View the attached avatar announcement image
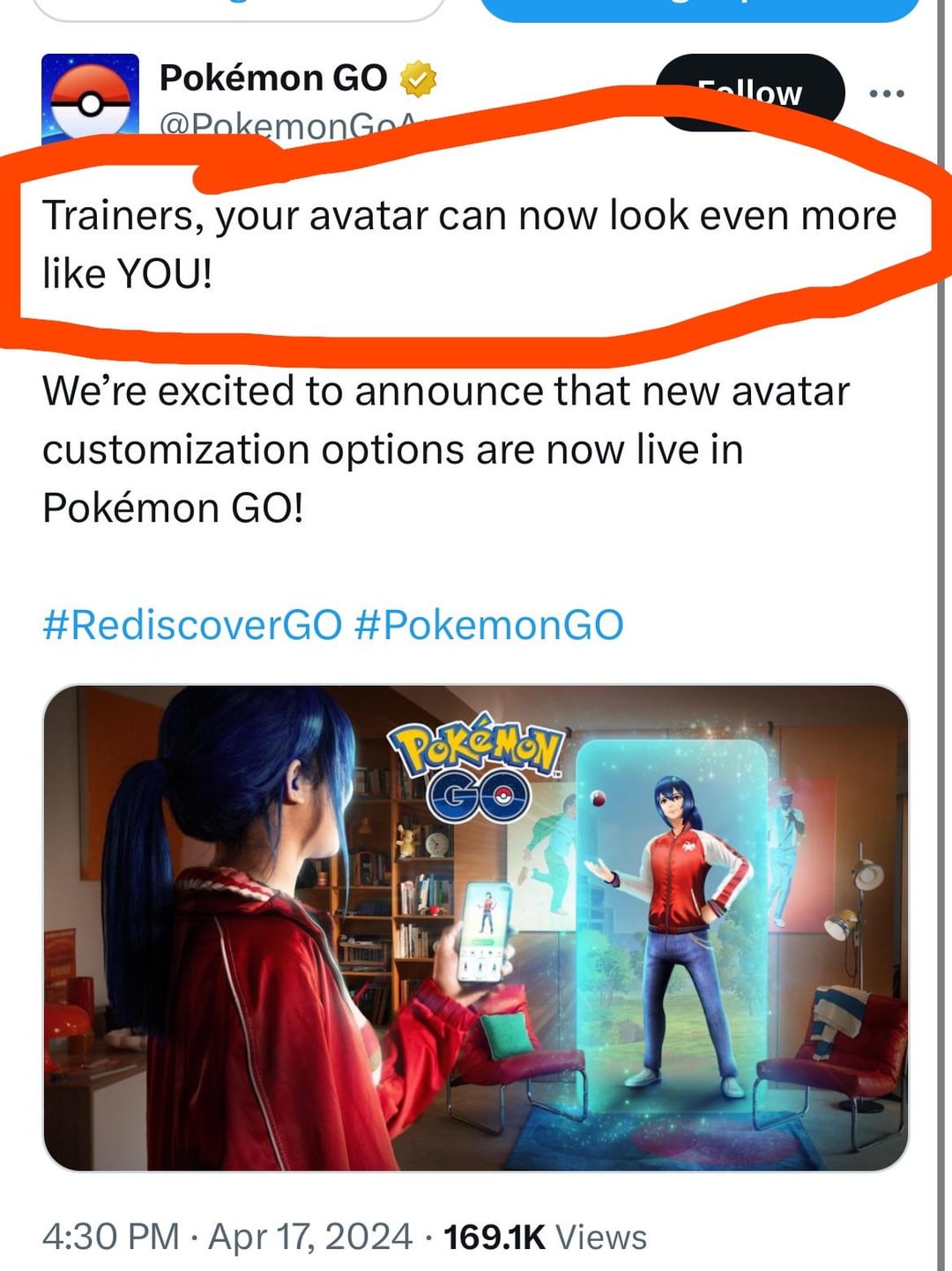 (476, 927)
